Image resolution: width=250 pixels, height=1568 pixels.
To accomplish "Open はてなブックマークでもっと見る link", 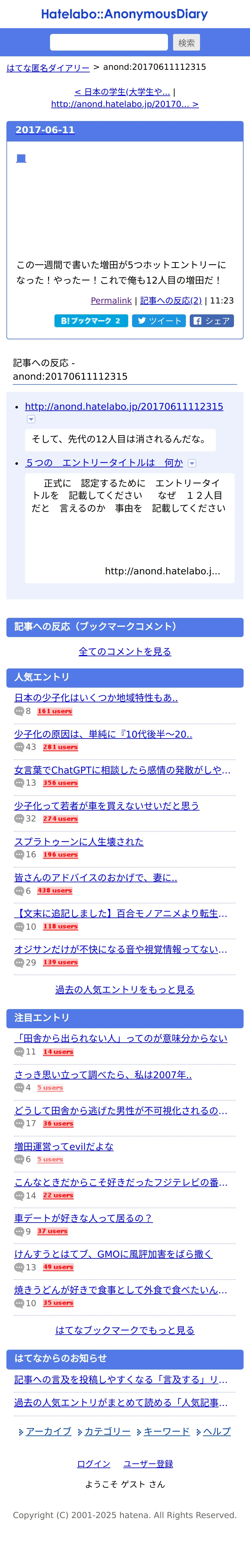I will (125, 1330).
